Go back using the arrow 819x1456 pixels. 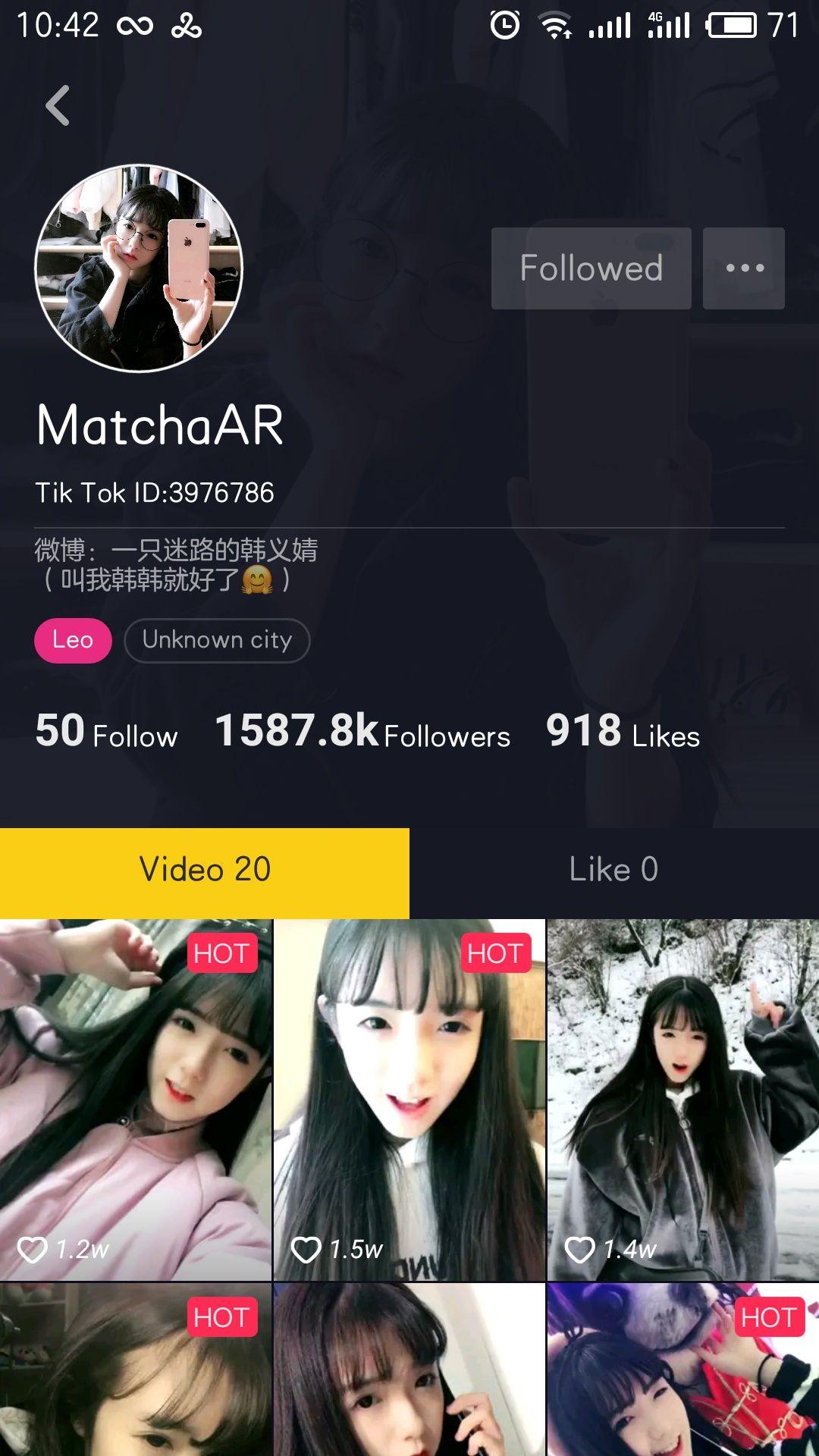tap(58, 105)
